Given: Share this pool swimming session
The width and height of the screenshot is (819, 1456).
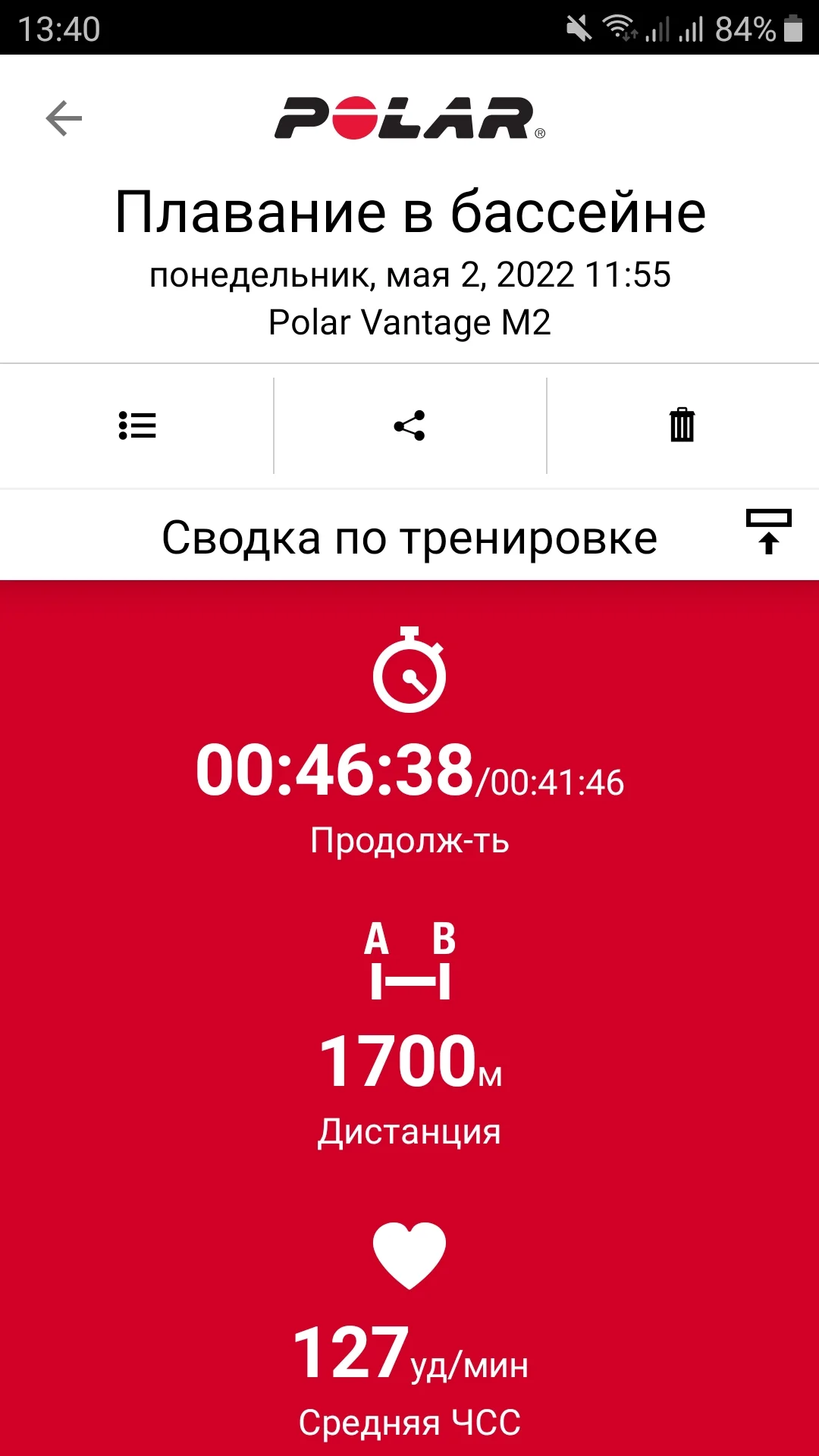Looking at the screenshot, I should pyautogui.click(x=409, y=425).
